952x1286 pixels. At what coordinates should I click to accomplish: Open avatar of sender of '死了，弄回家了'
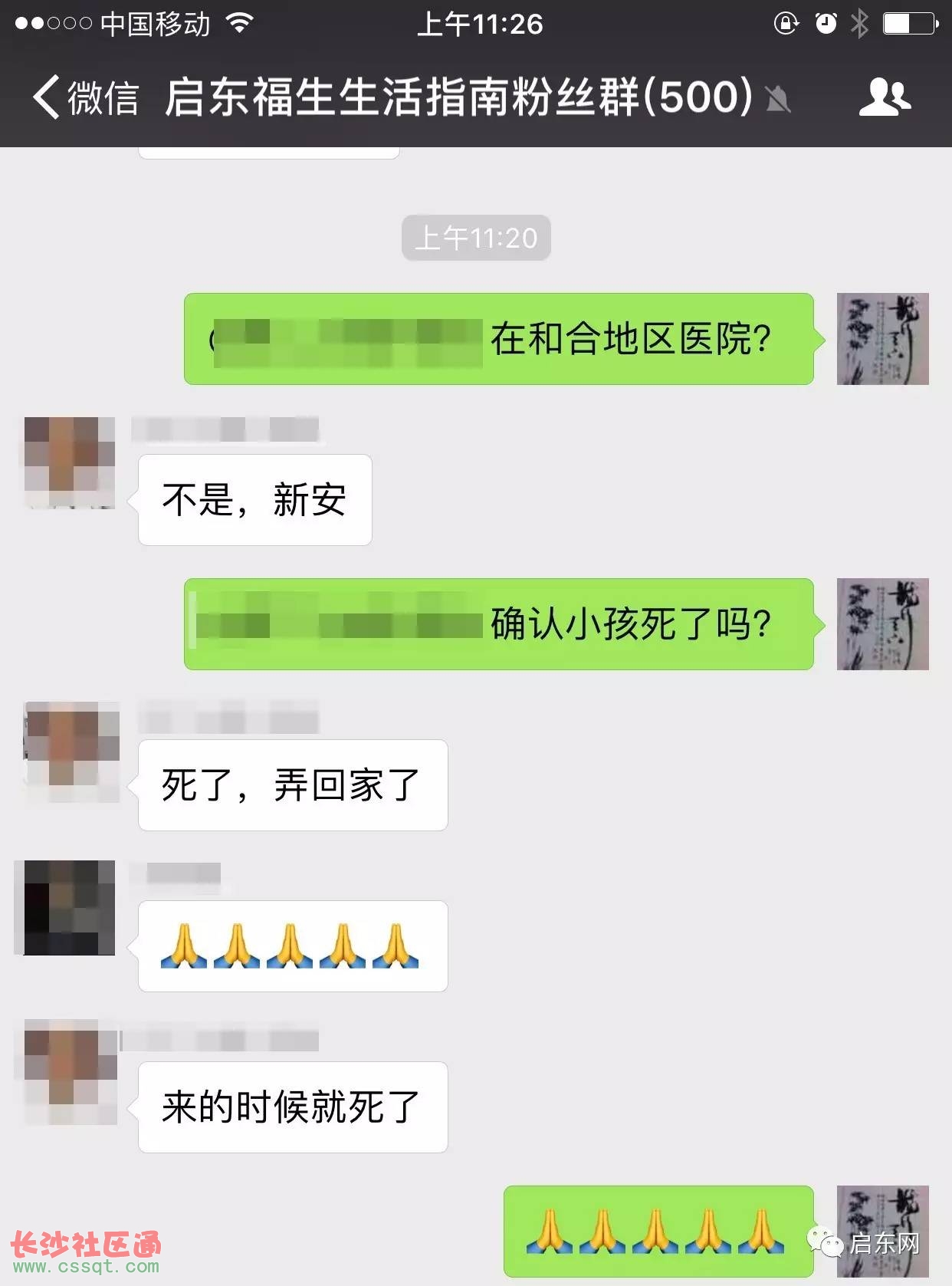(71, 751)
